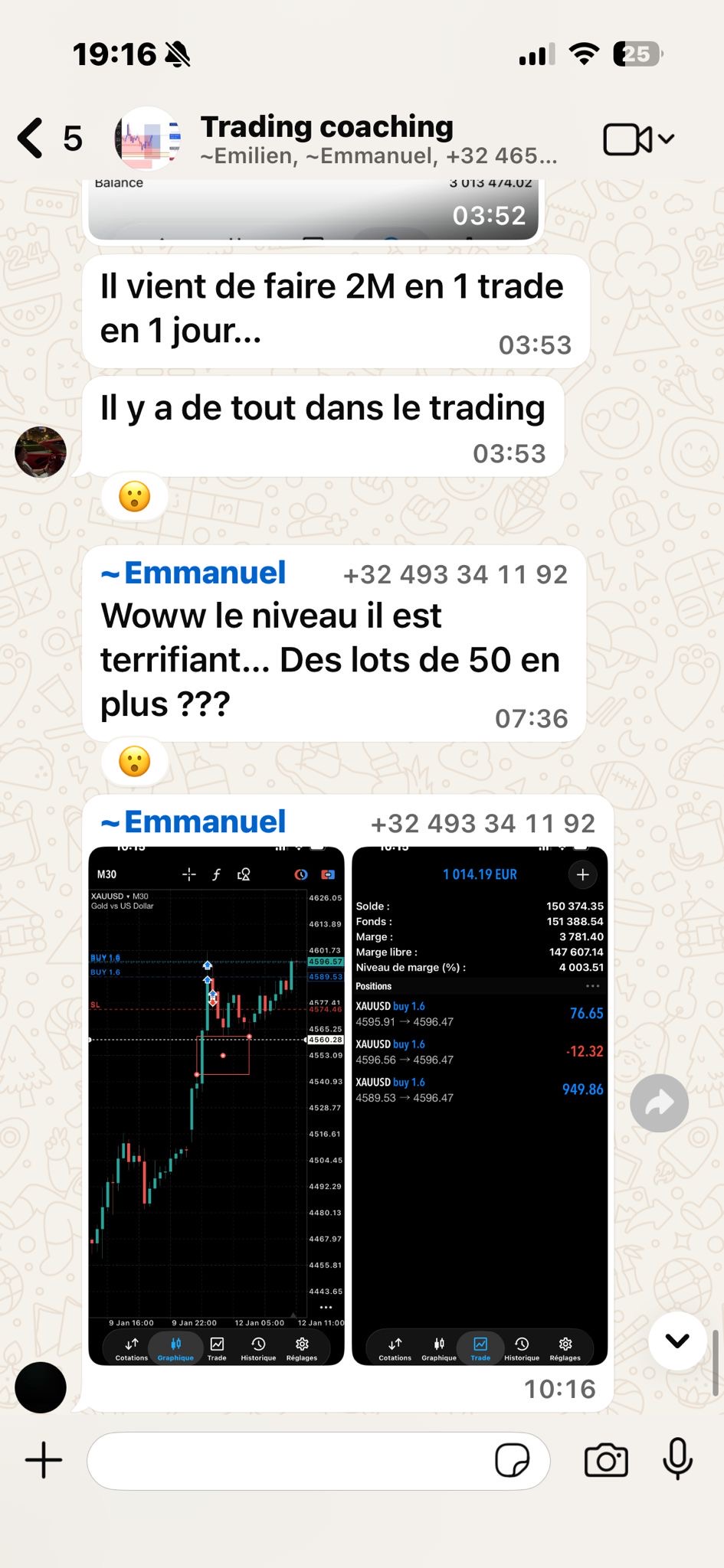Open call options via the chevron beside video icon

pyautogui.click(x=664, y=139)
